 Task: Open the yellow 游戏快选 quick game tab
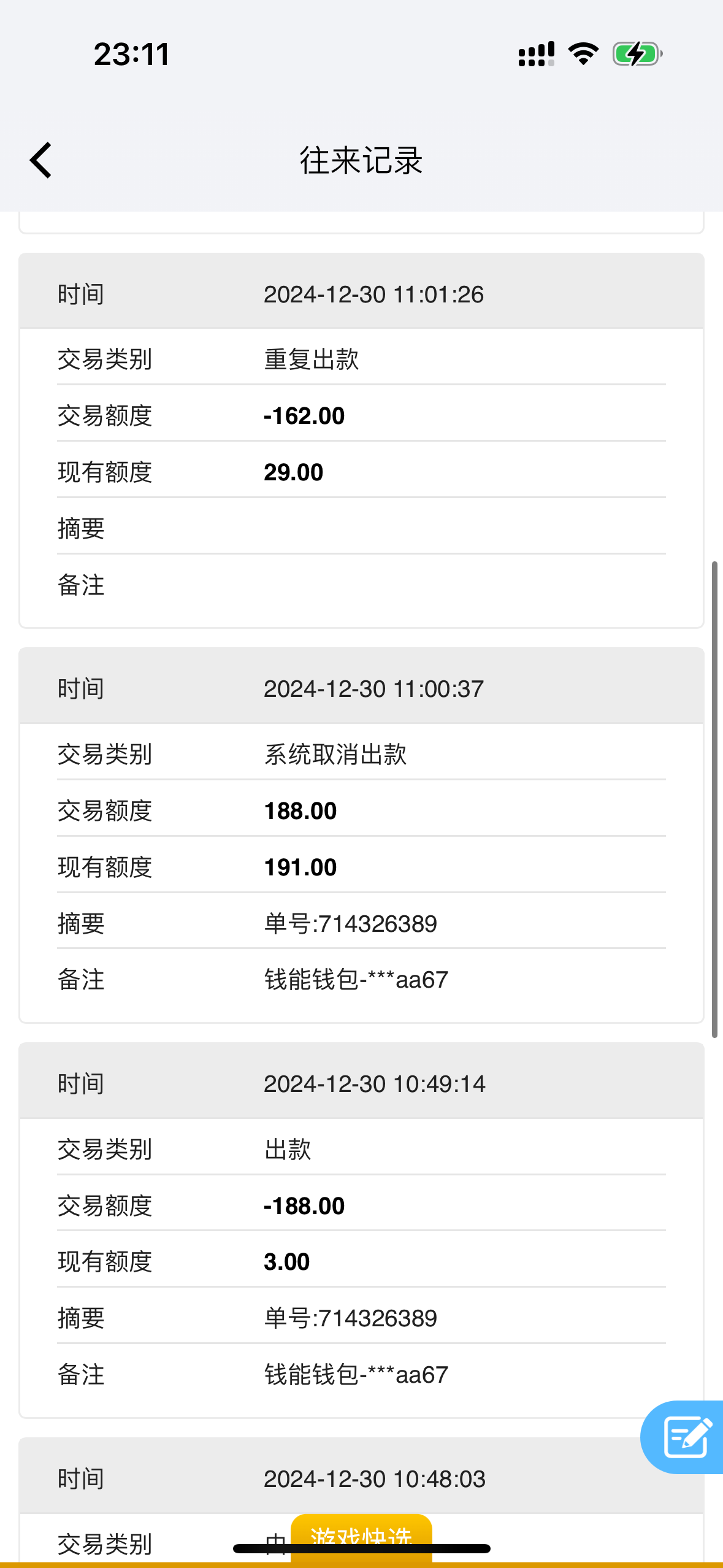click(361, 1537)
